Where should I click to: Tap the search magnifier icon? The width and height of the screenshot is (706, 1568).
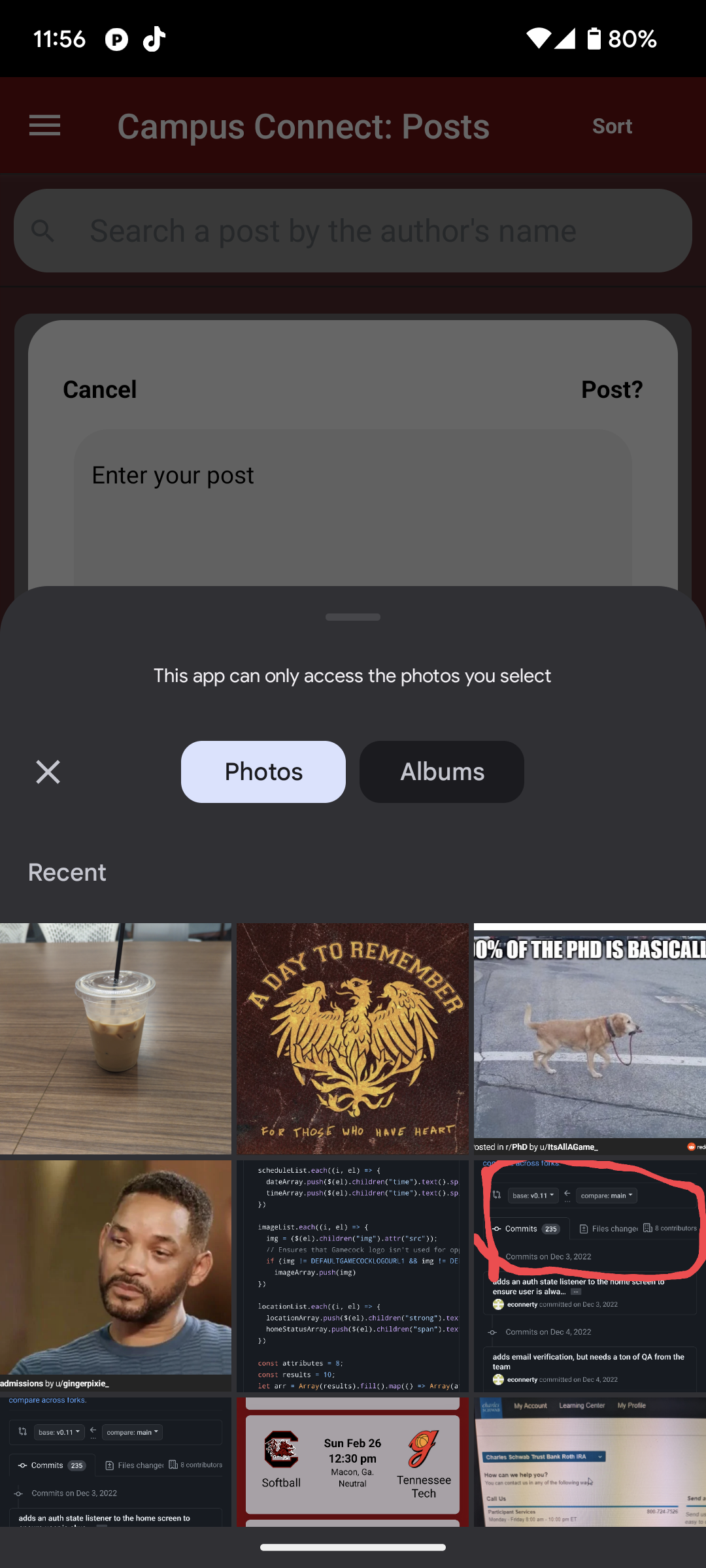click(43, 231)
